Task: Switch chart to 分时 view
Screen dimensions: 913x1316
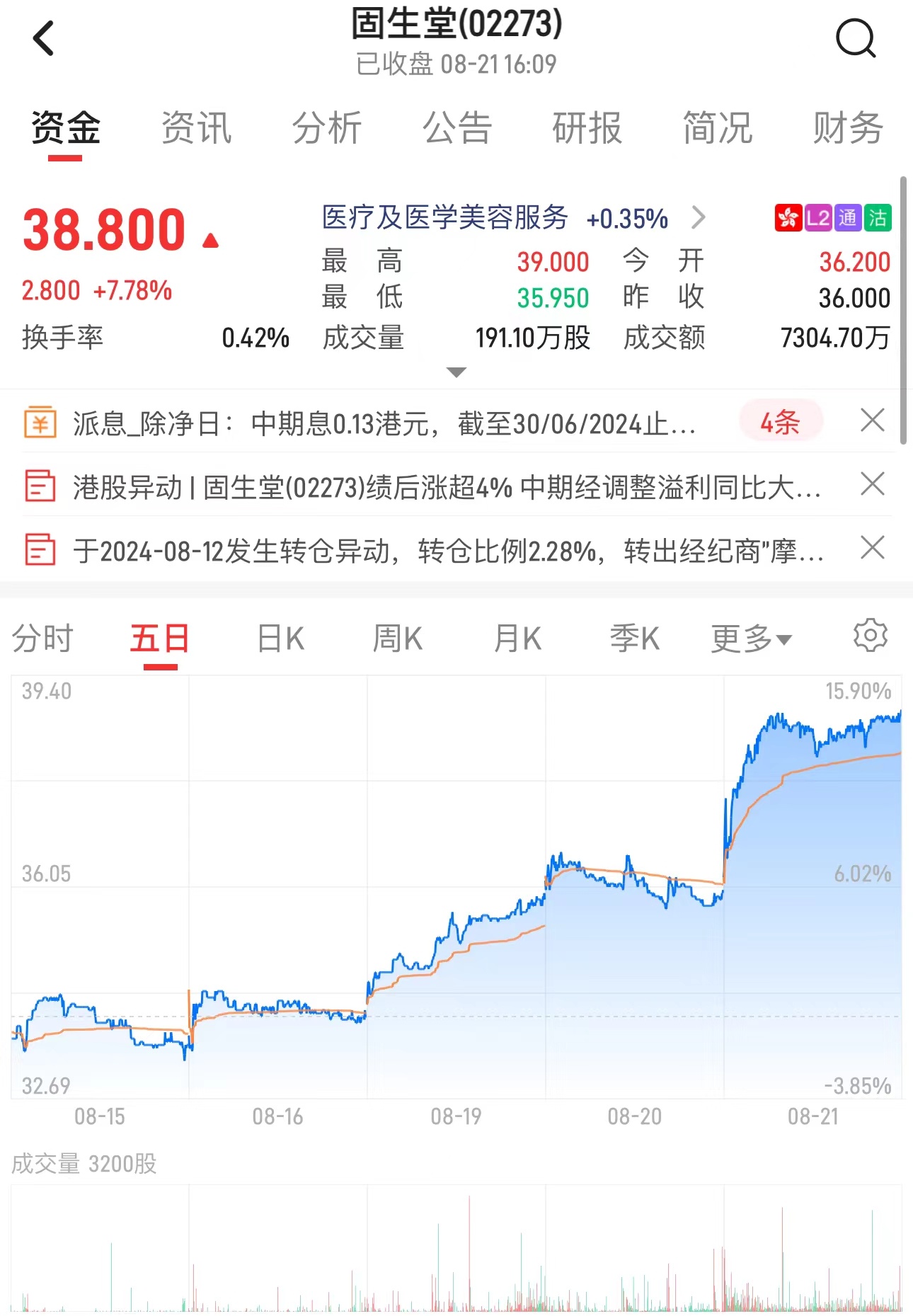Action: coord(42,639)
